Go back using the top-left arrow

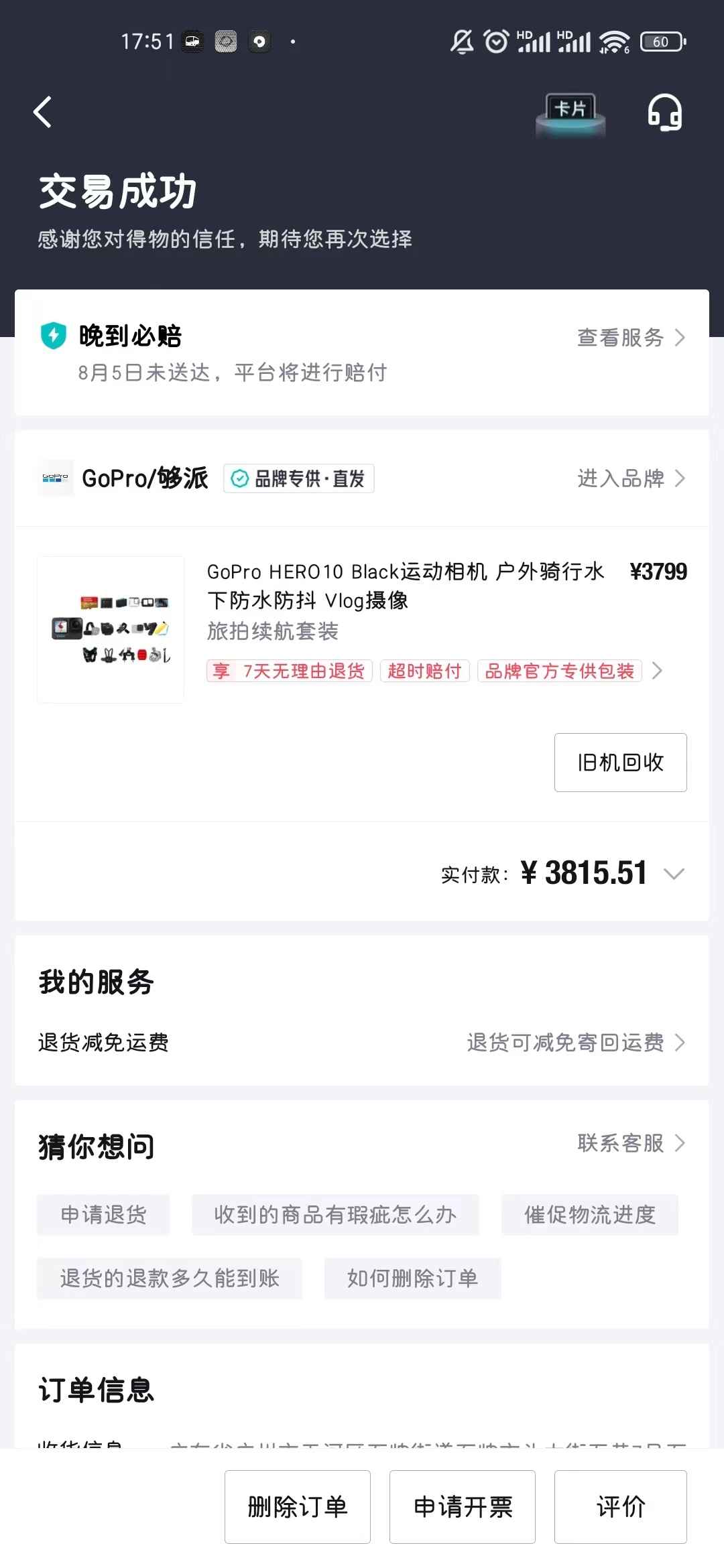coord(43,112)
